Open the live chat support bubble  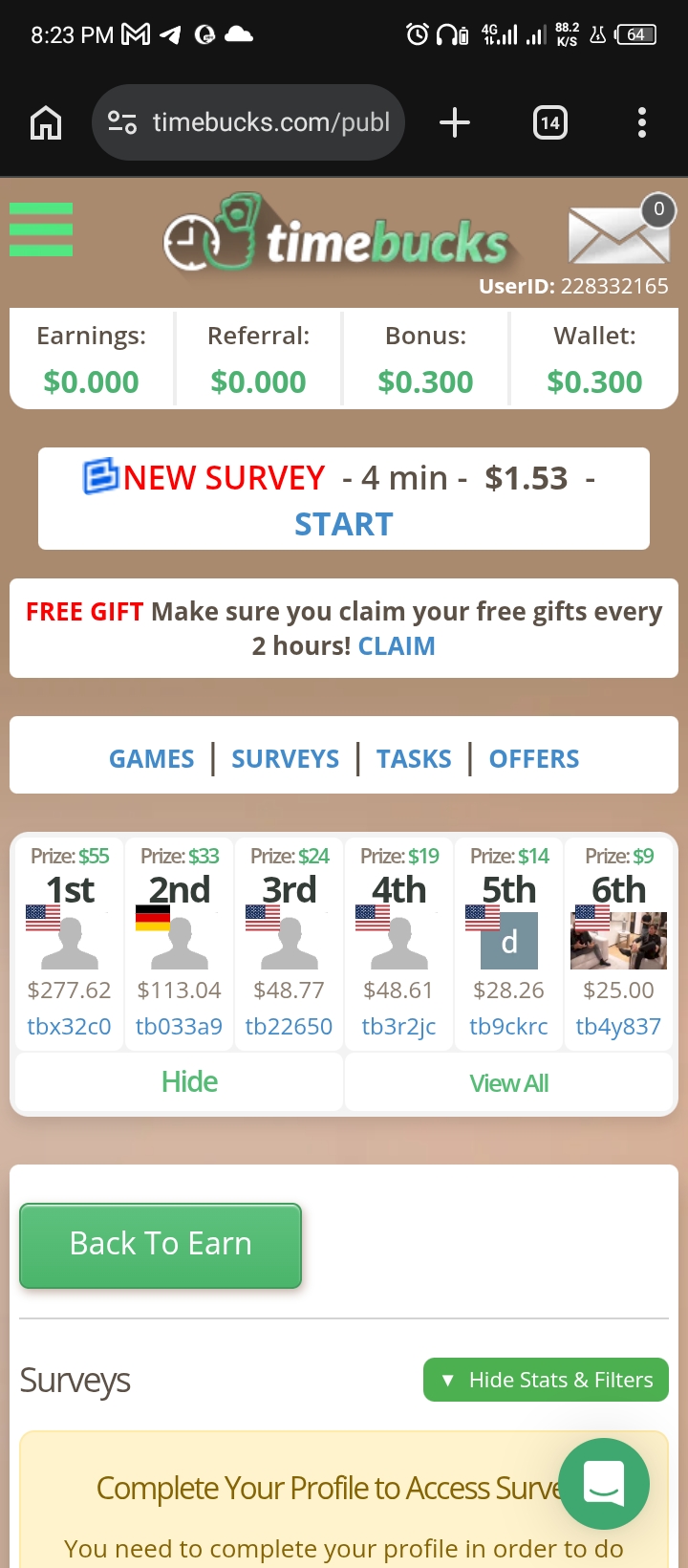pyautogui.click(x=604, y=1483)
